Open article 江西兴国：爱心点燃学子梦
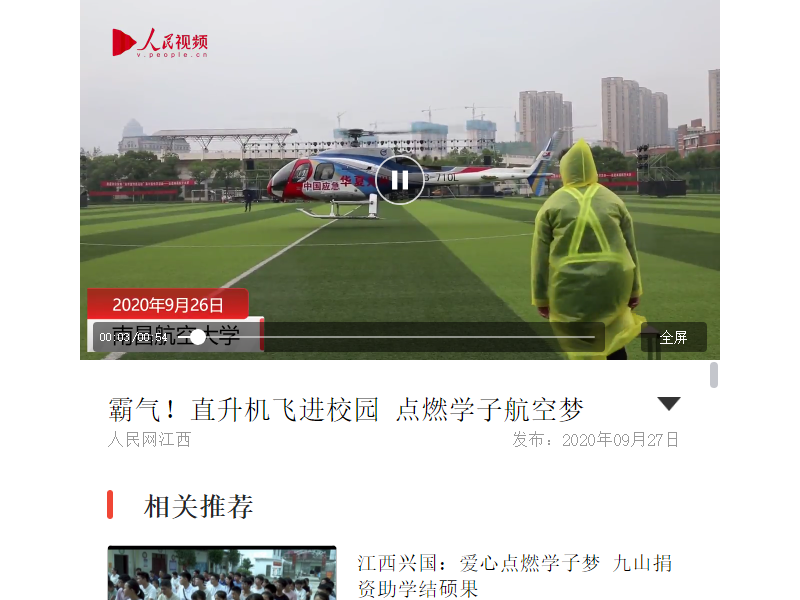 point(514,575)
